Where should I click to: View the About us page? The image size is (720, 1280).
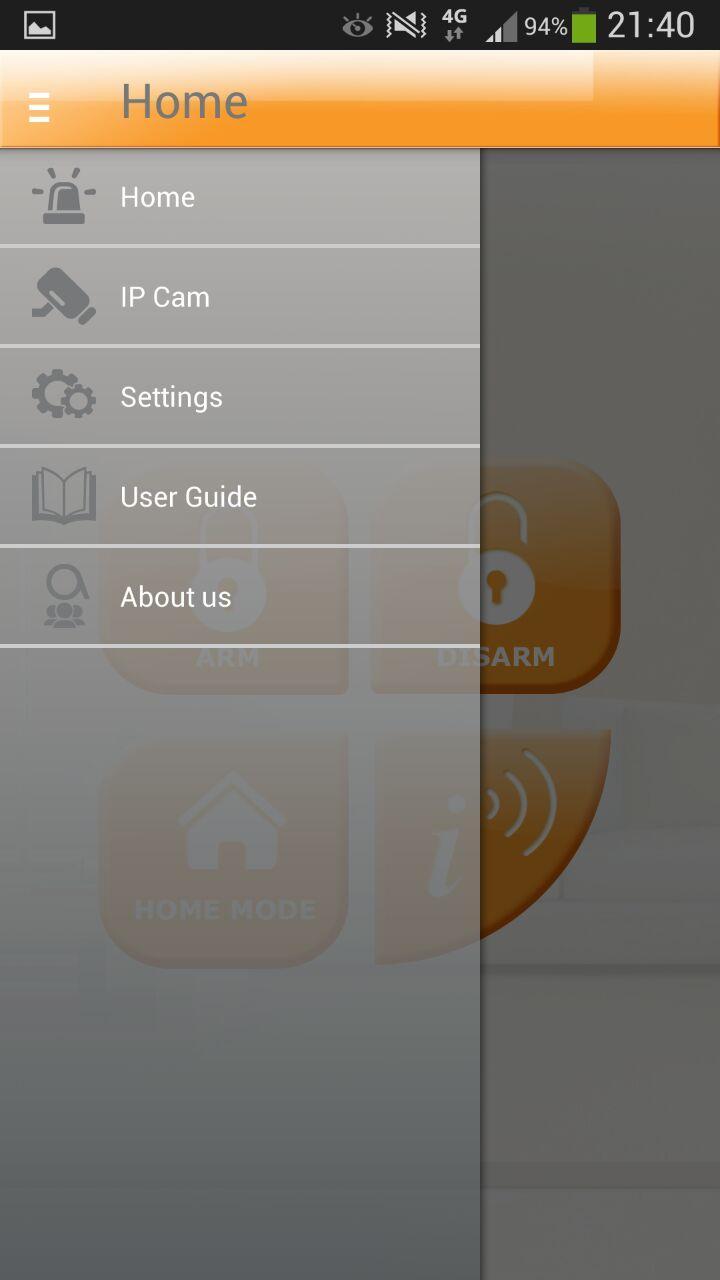(x=240, y=597)
